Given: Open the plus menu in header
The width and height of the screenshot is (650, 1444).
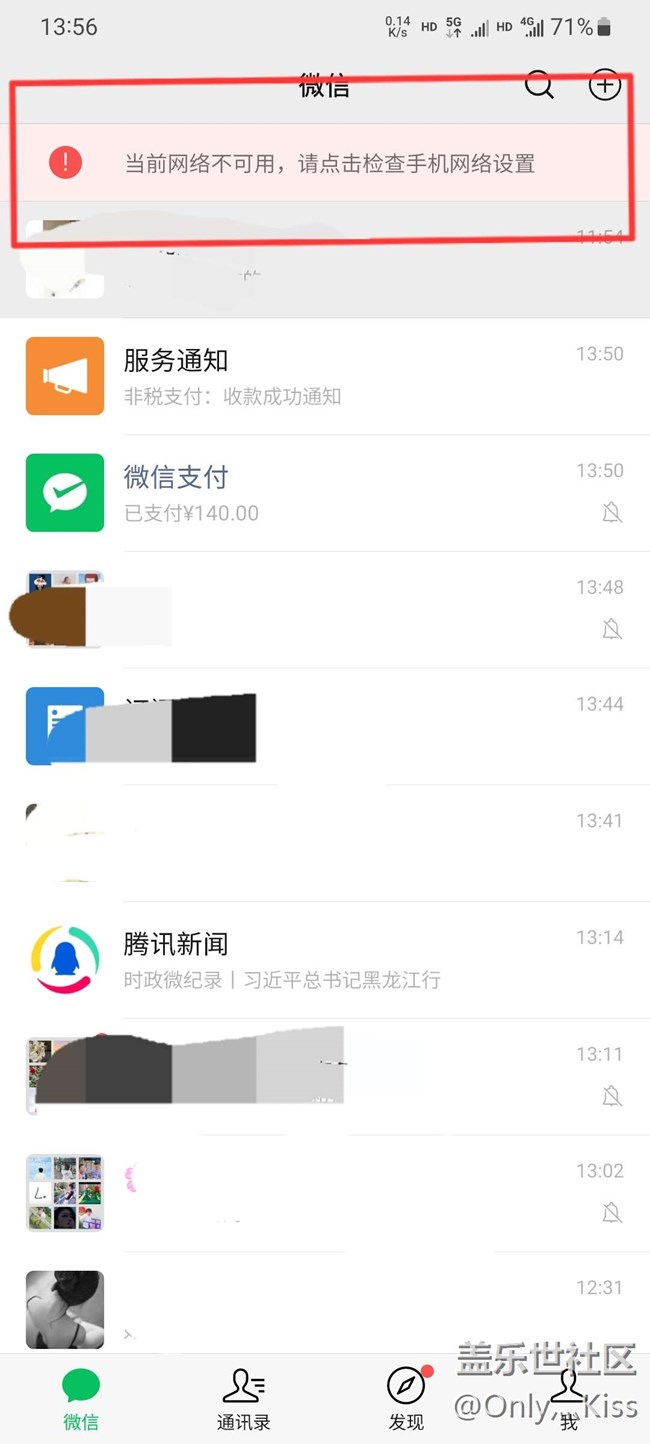Looking at the screenshot, I should [604, 86].
